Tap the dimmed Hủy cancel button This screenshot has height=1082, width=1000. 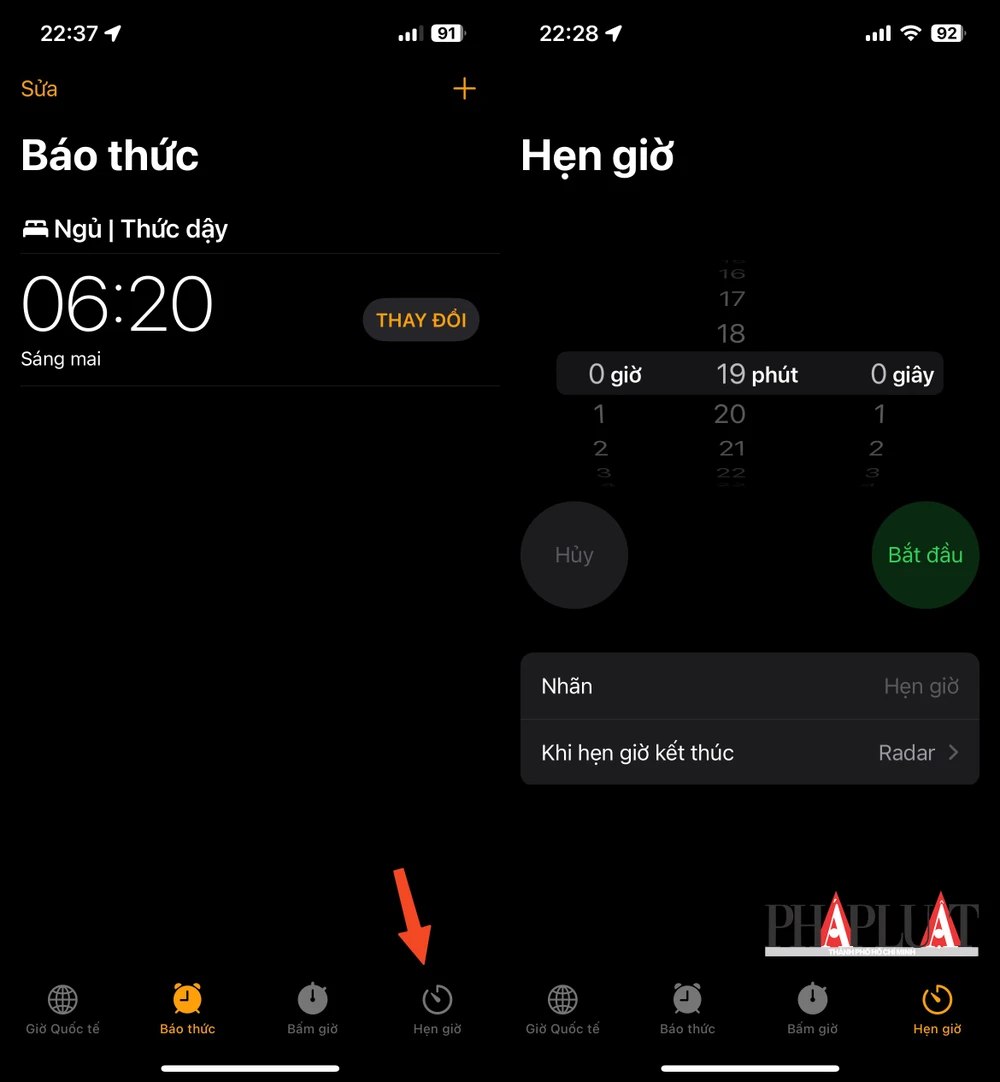coord(574,555)
